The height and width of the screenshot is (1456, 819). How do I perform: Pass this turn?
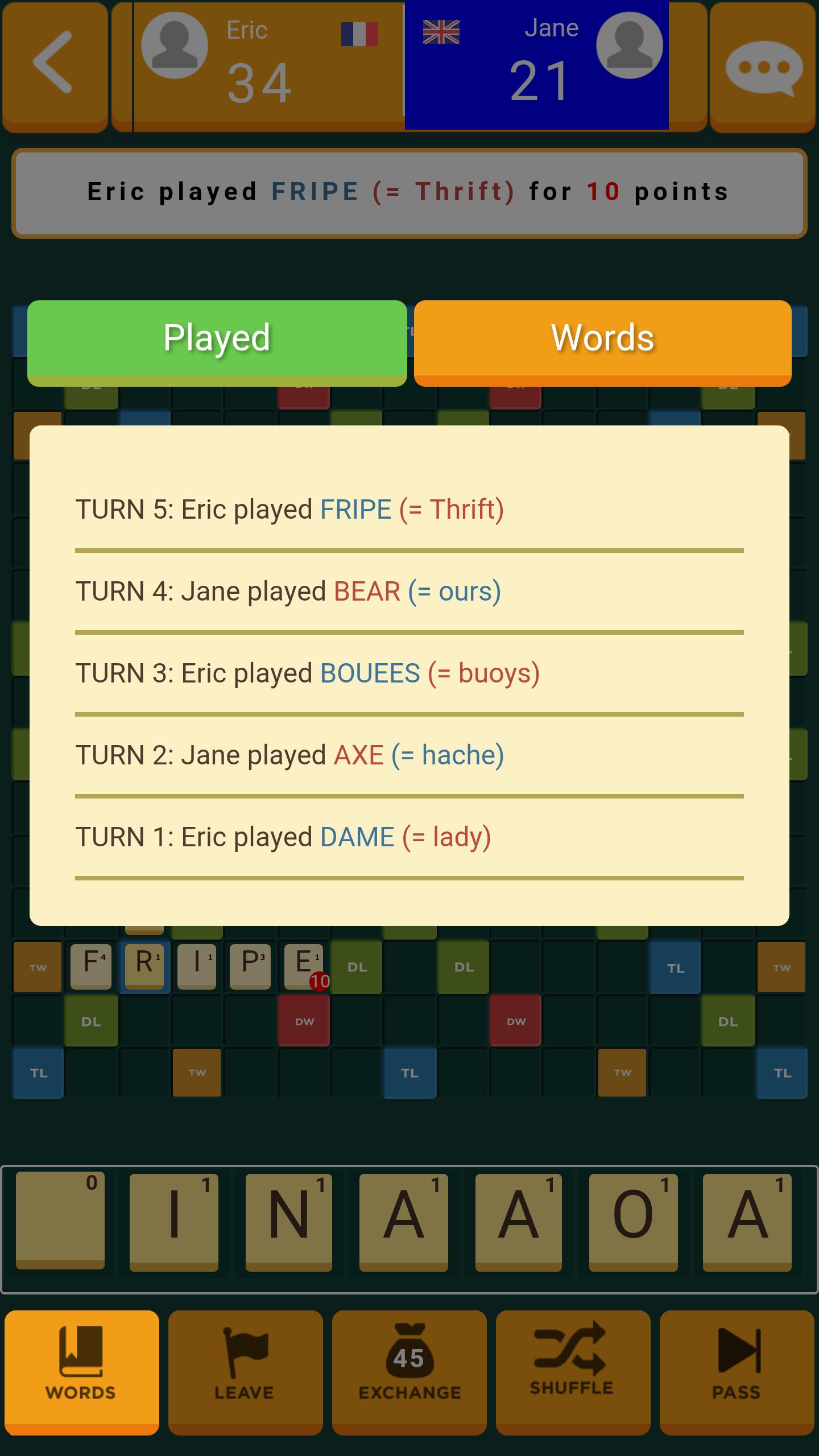tap(737, 1372)
